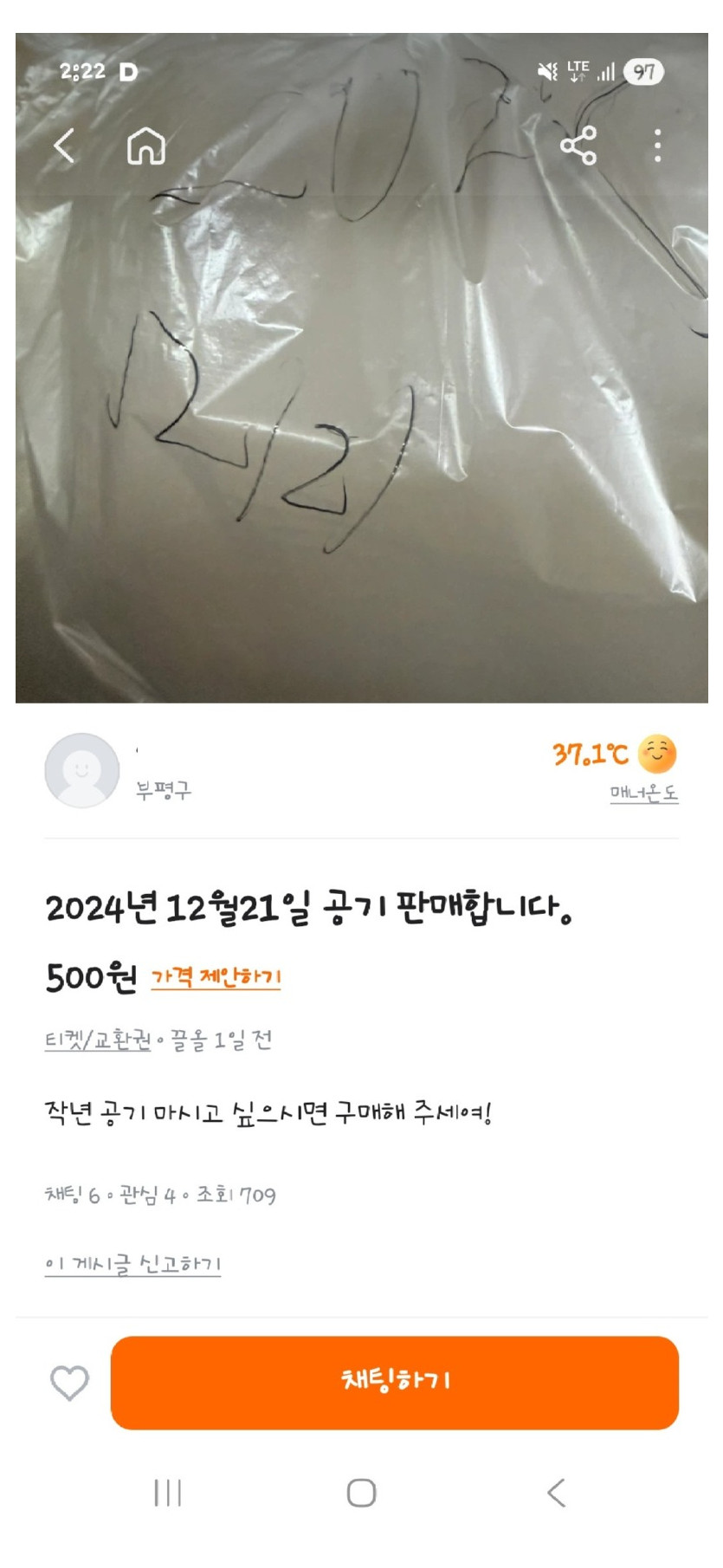Open the 매너온도 info link

tap(643, 793)
